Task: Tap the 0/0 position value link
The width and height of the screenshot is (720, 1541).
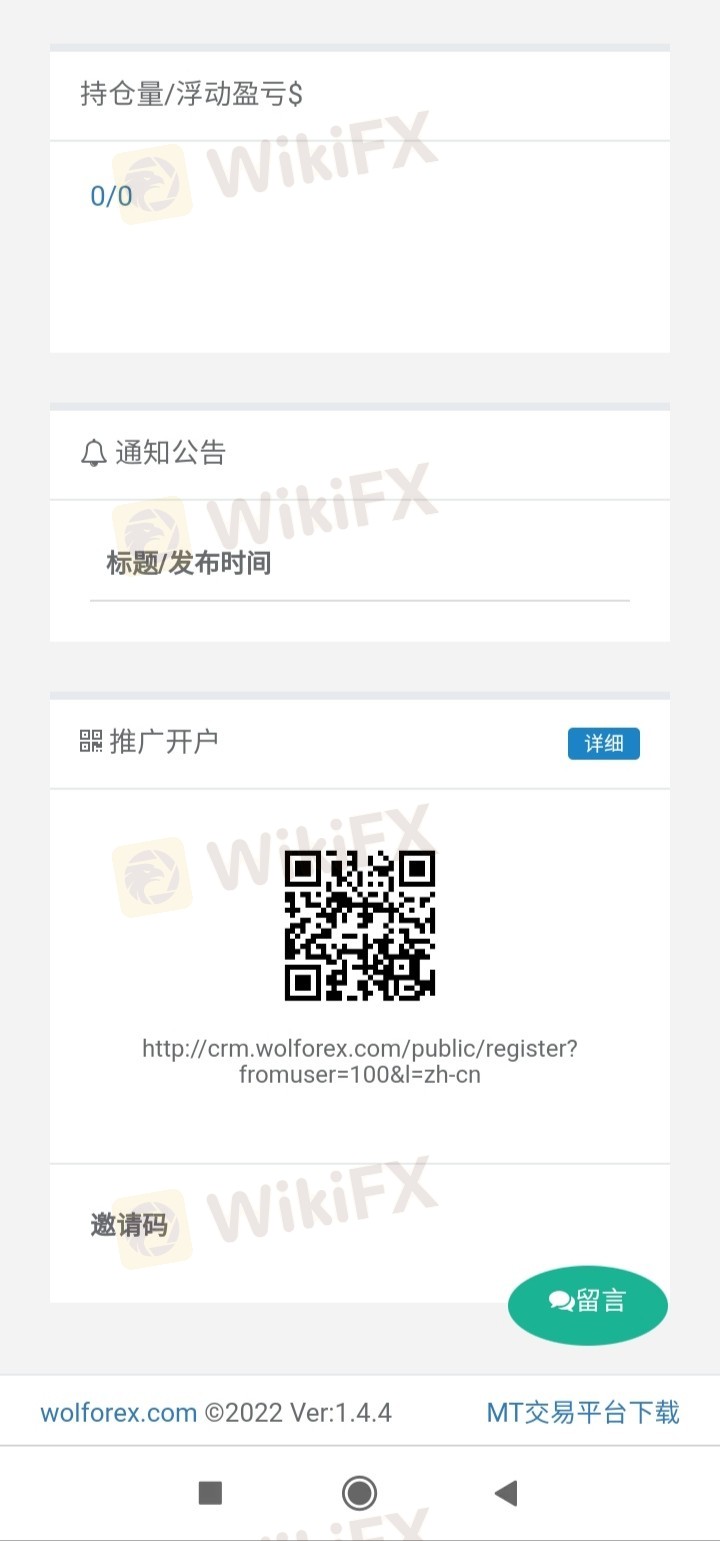Action: point(111,196)
